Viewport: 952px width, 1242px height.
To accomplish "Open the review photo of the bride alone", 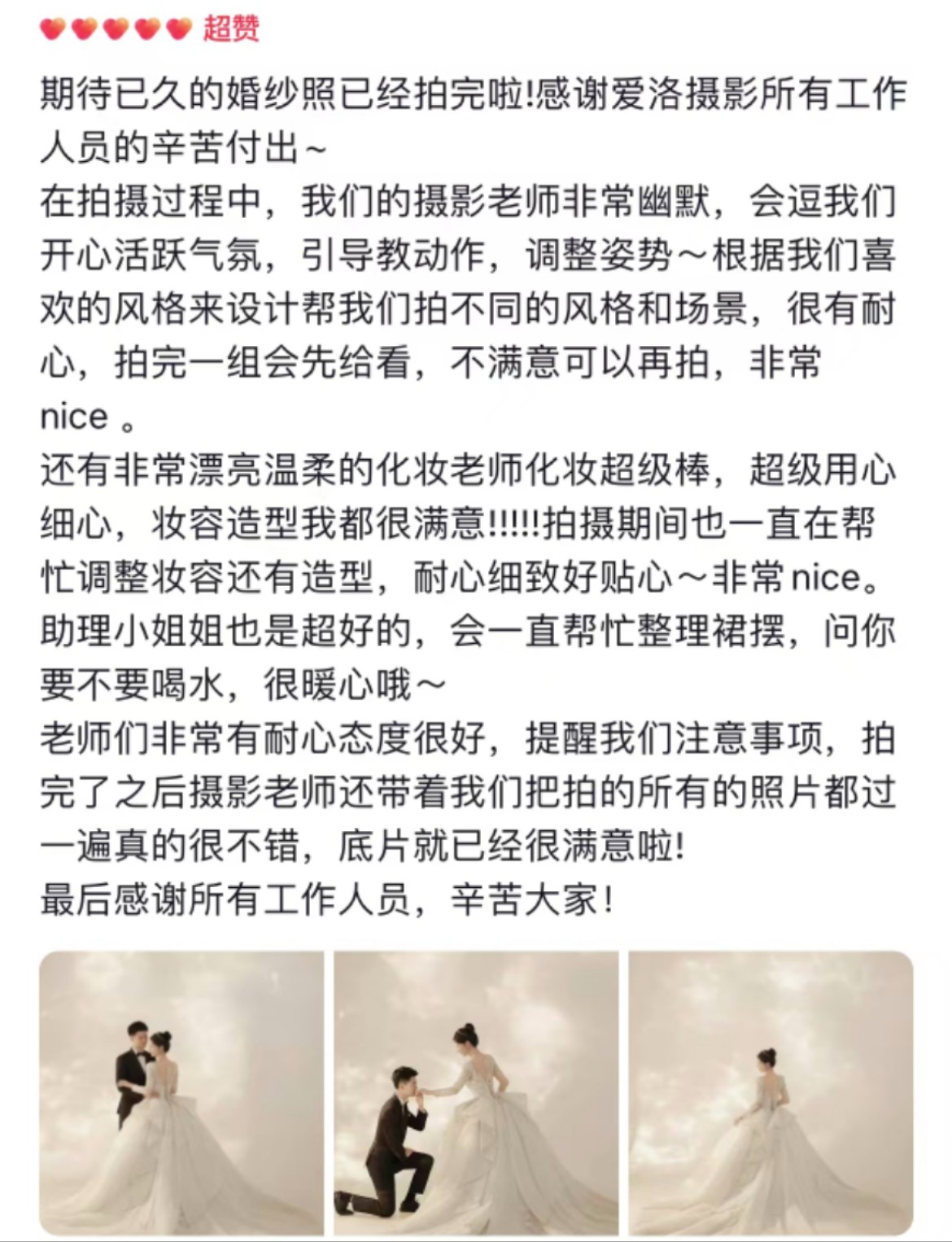I will click(x=770, y=1092).
